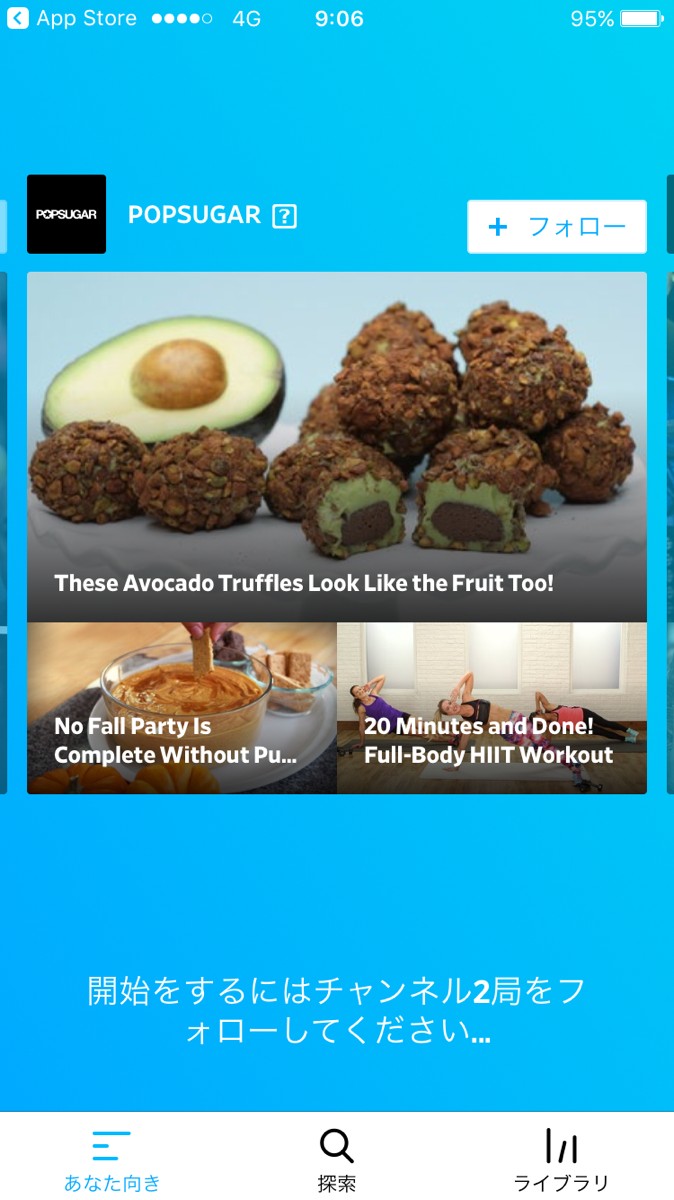
Task: Follow the POPSUGAR channel
Action: click(x=556, y=227)
